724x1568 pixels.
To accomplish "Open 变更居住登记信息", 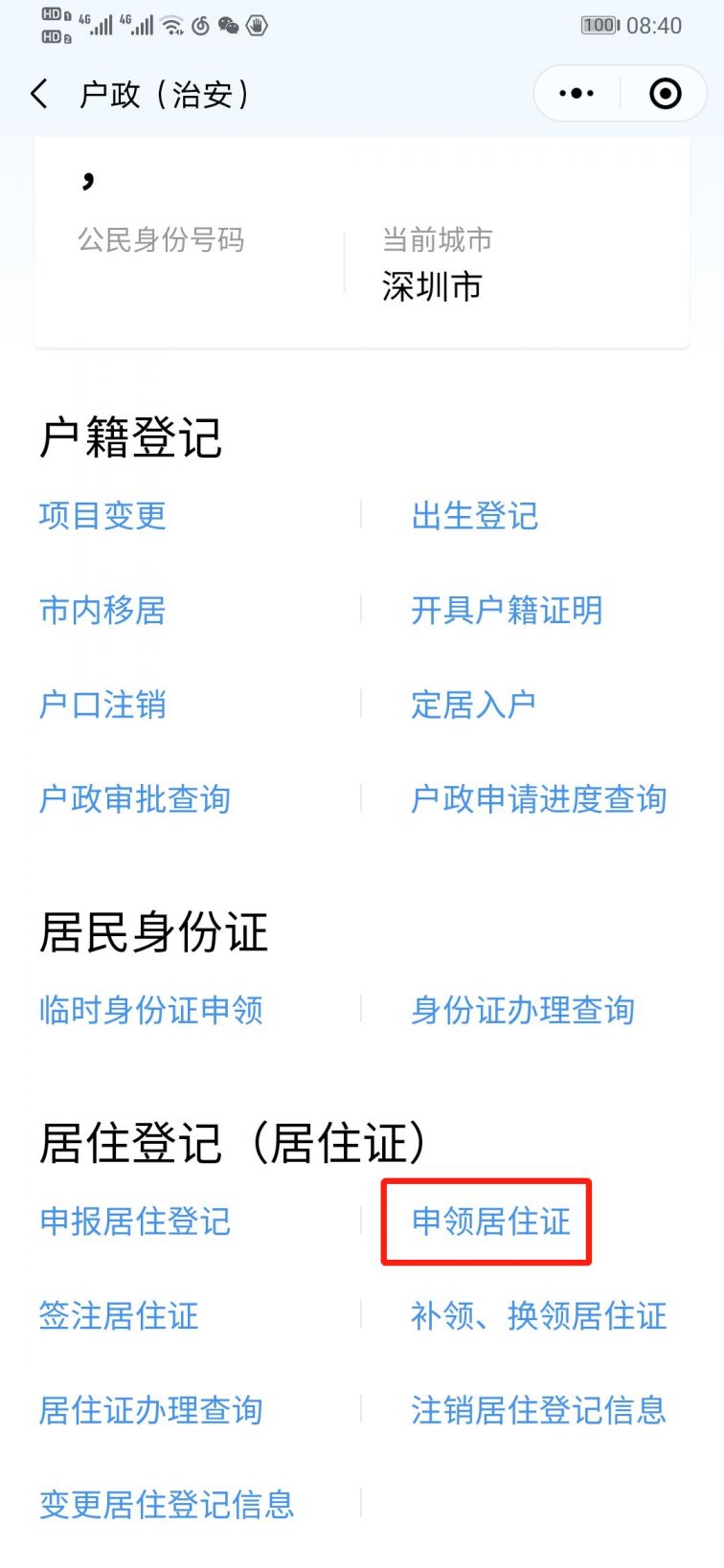I will click(x=167, y=1505).
